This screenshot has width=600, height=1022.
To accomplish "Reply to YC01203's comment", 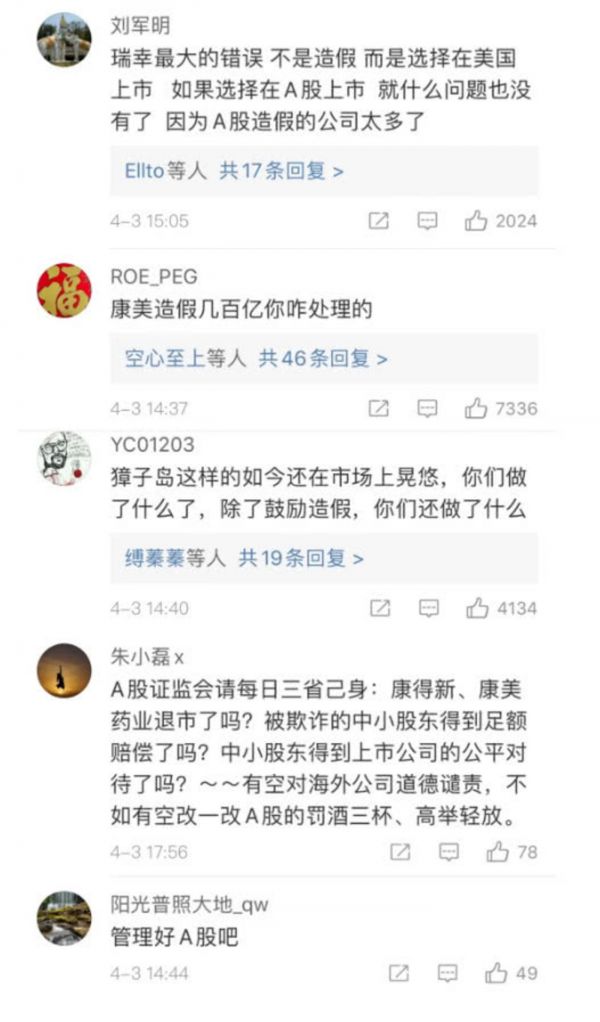I will pos(428,608).
